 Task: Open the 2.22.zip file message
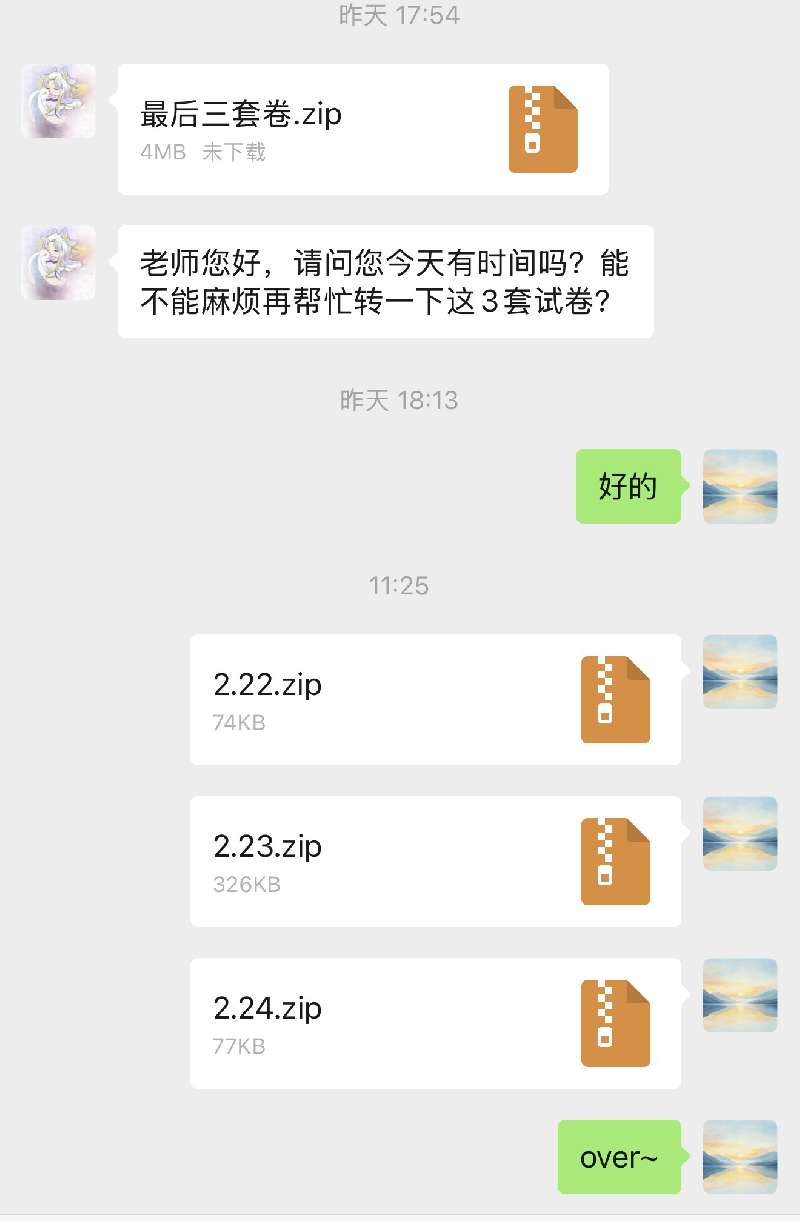(x=435, y=700)
